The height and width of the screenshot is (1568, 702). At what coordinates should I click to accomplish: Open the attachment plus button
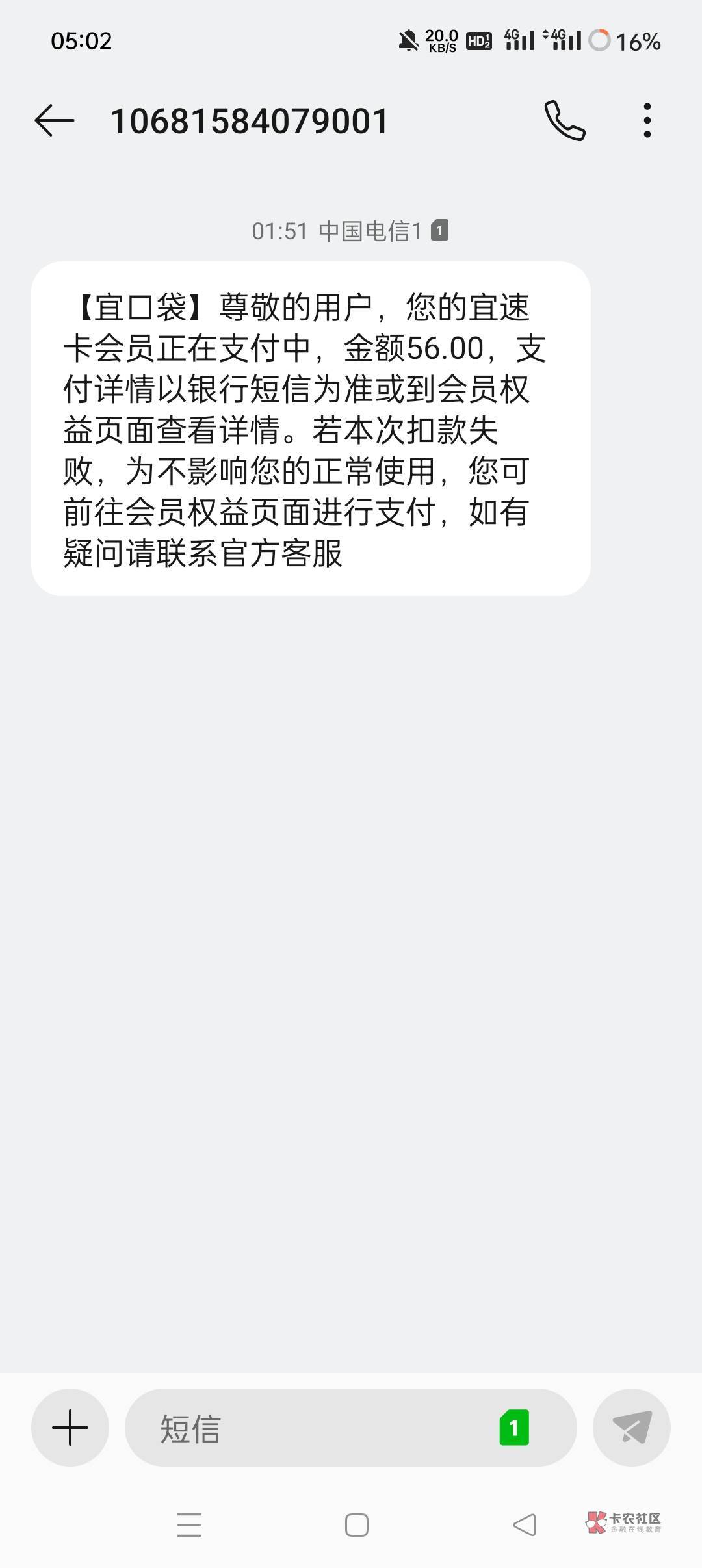[x=70, y=1428]
